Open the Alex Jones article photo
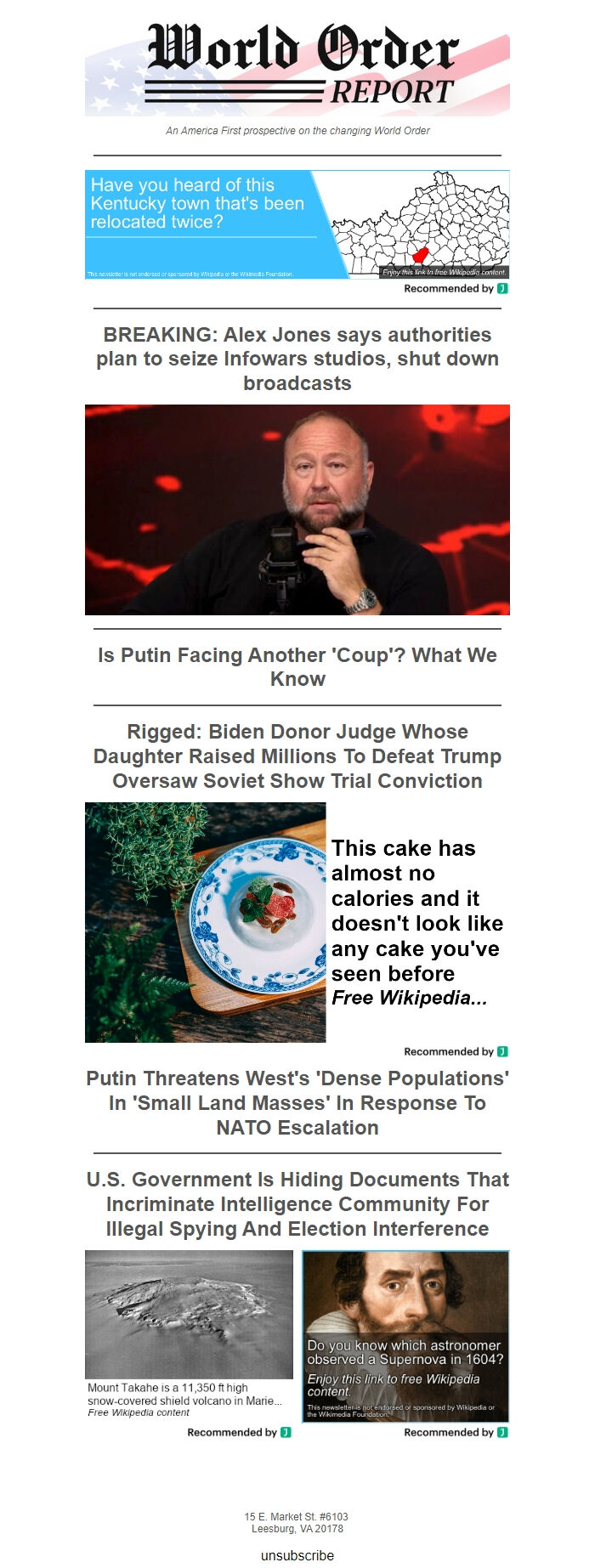This screenshot has width=595, height=1568. 297,510
